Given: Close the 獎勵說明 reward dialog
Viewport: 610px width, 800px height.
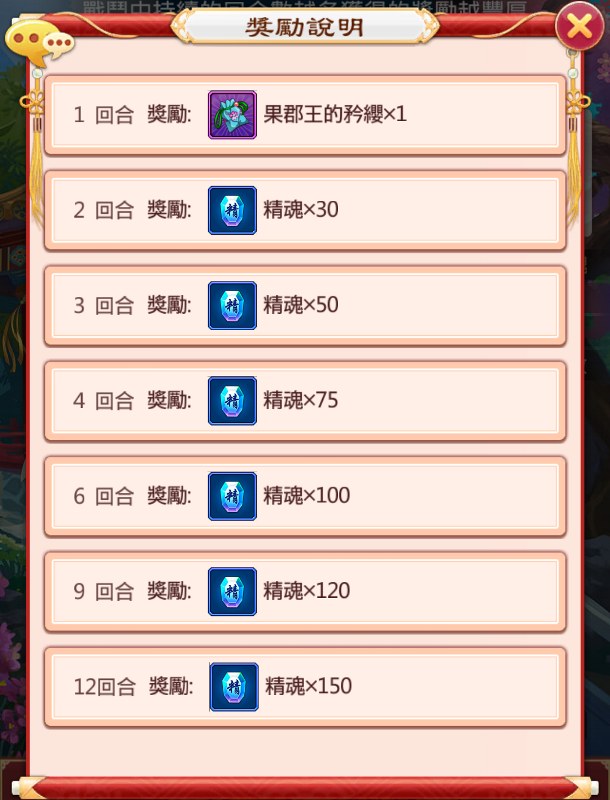Looking at the screenshot, I should click(x=580, y=27).
